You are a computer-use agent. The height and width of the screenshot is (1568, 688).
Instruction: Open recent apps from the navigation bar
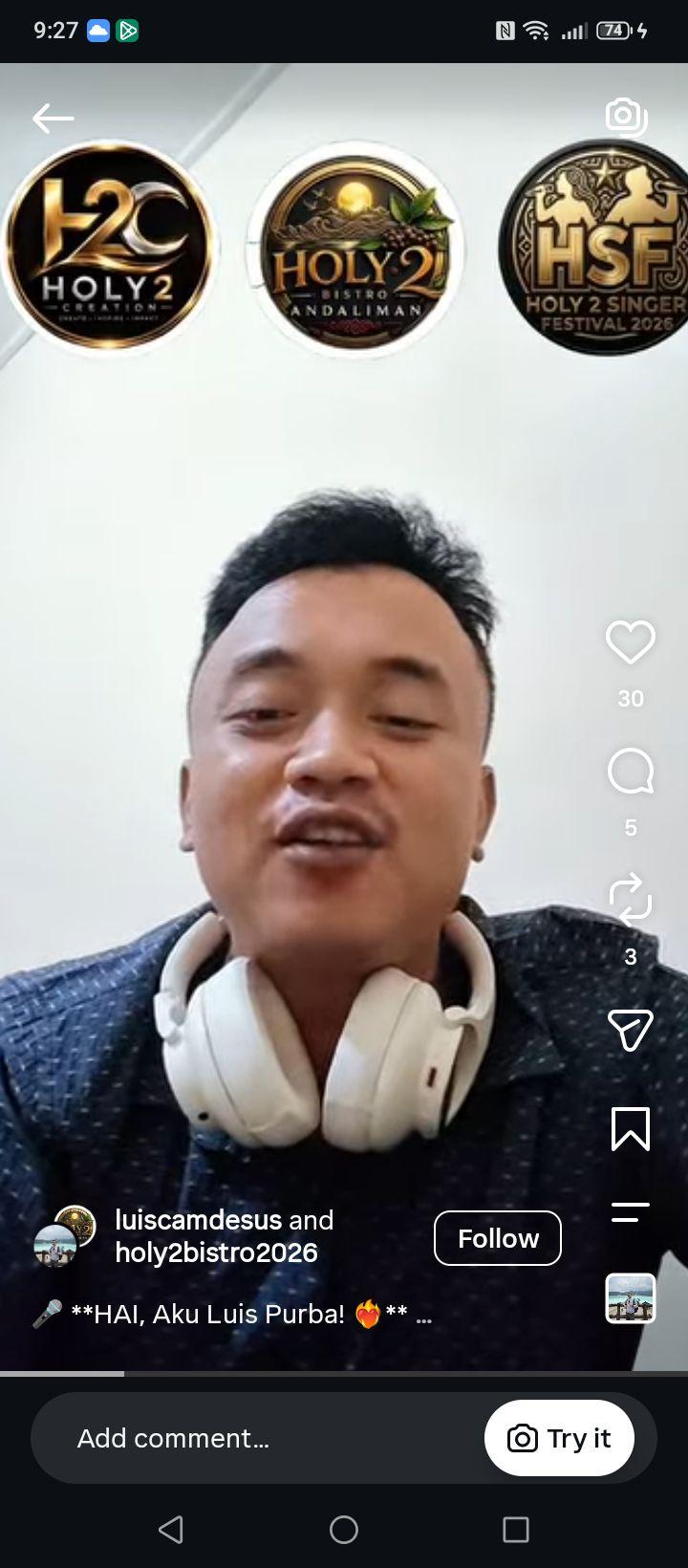[x=516, y=1530]
